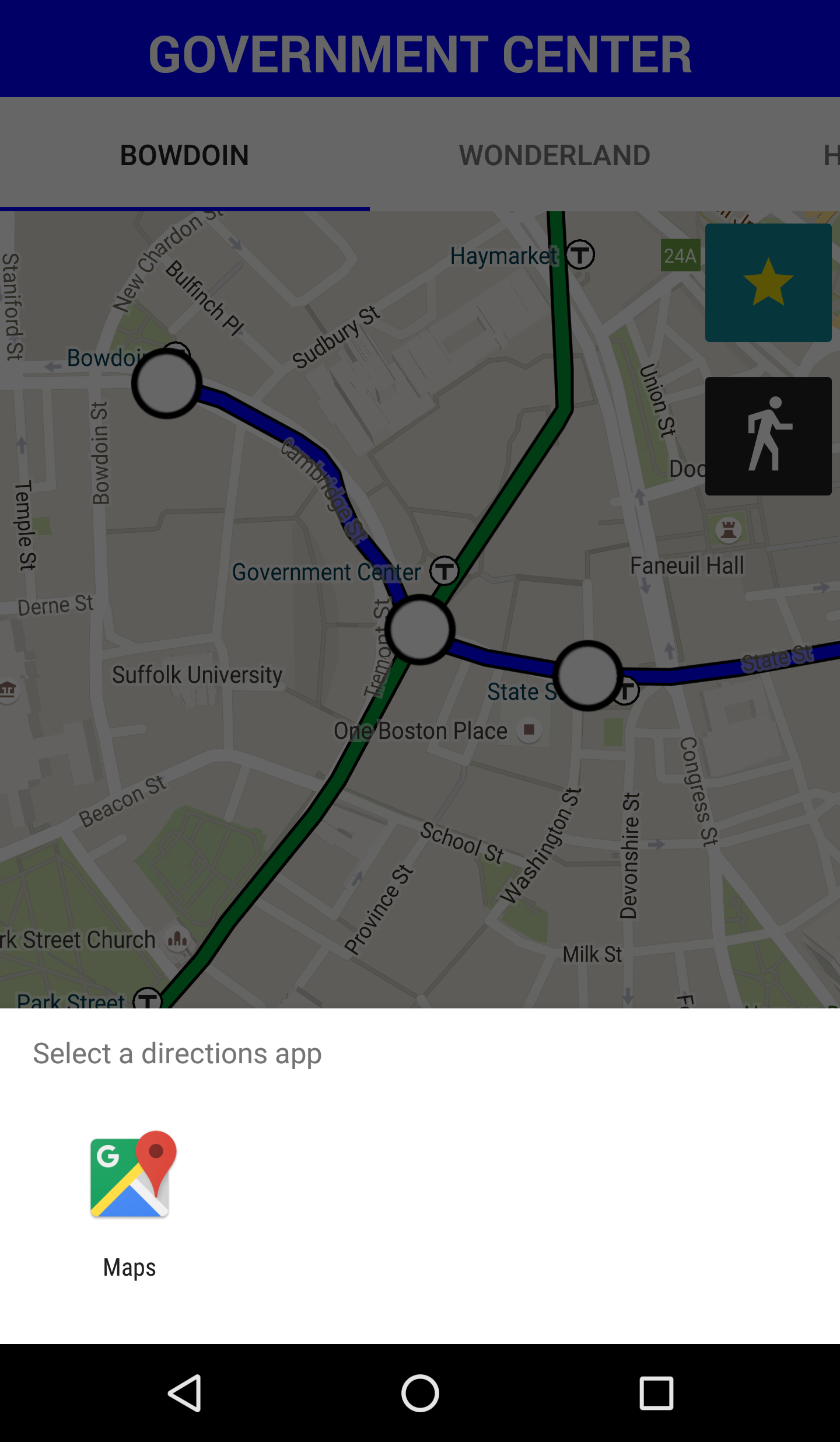Tap the star favorite button
This screenshot has height=1442, width=840.
(768, 282)
